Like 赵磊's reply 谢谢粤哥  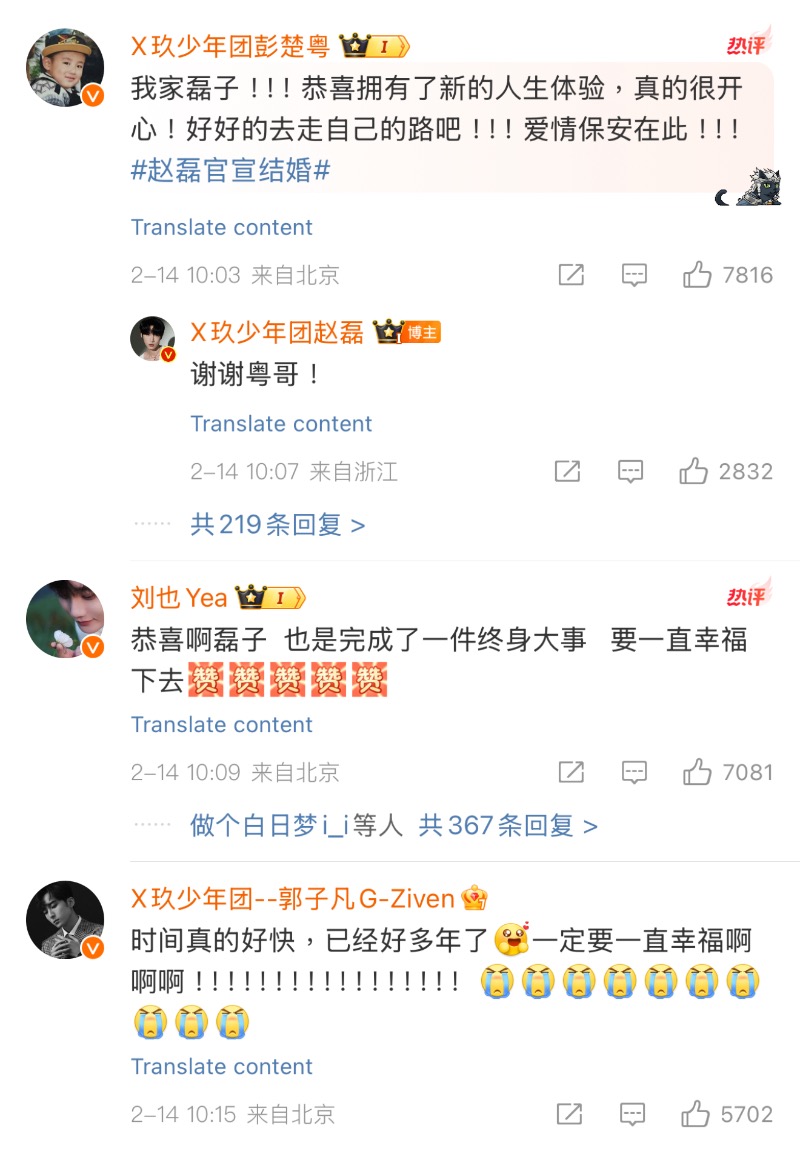(694, 471)
